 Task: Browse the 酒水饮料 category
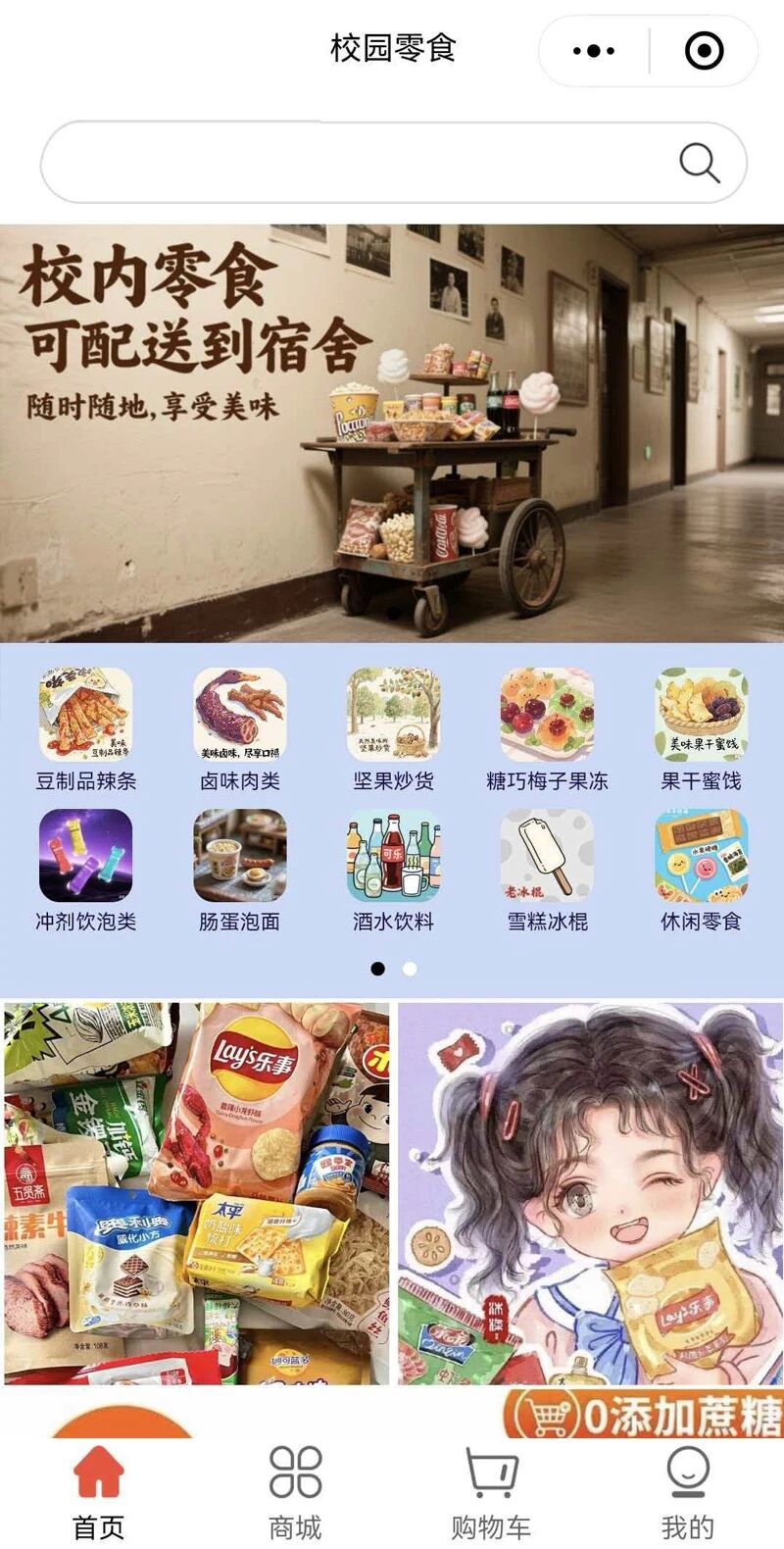(393, 871)
